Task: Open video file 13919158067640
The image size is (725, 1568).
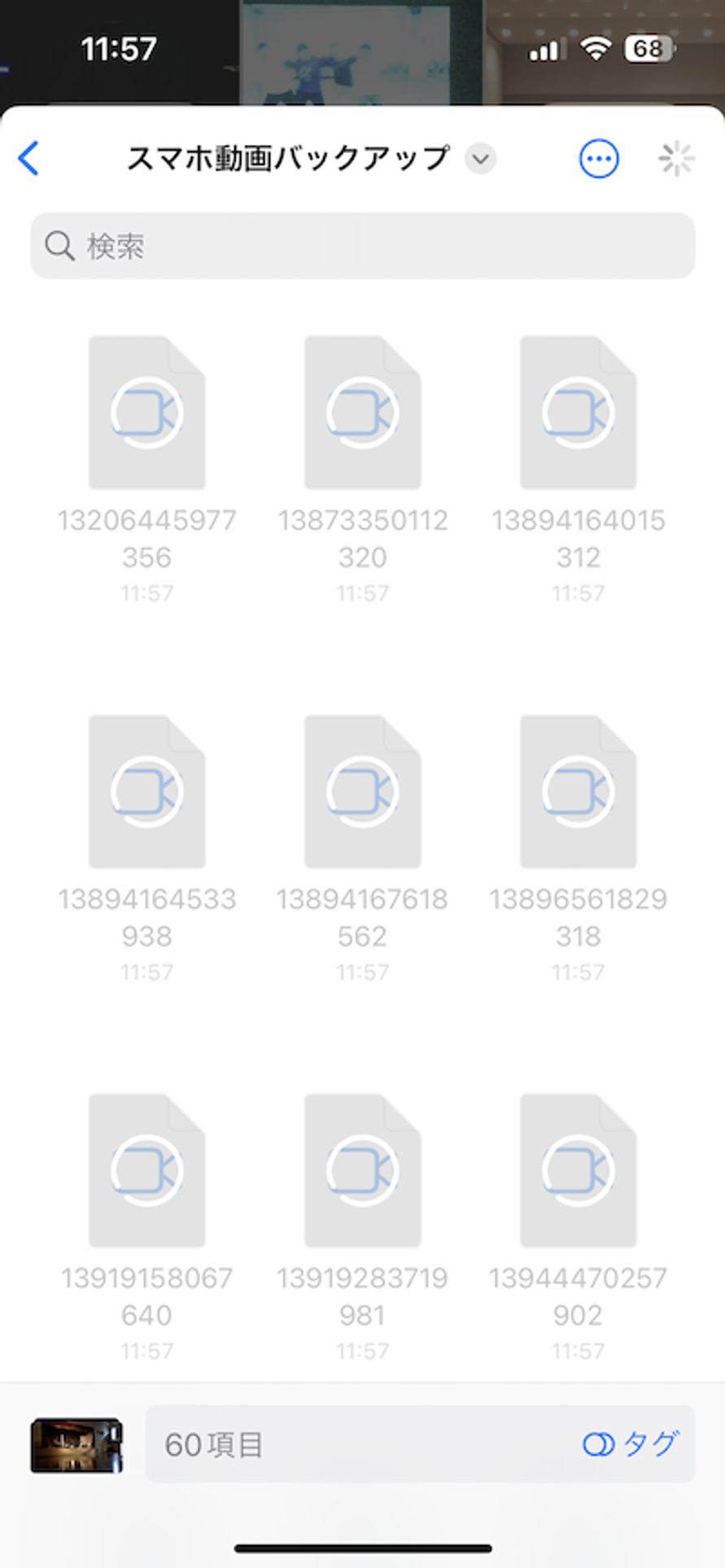Action: point(147,1170)
